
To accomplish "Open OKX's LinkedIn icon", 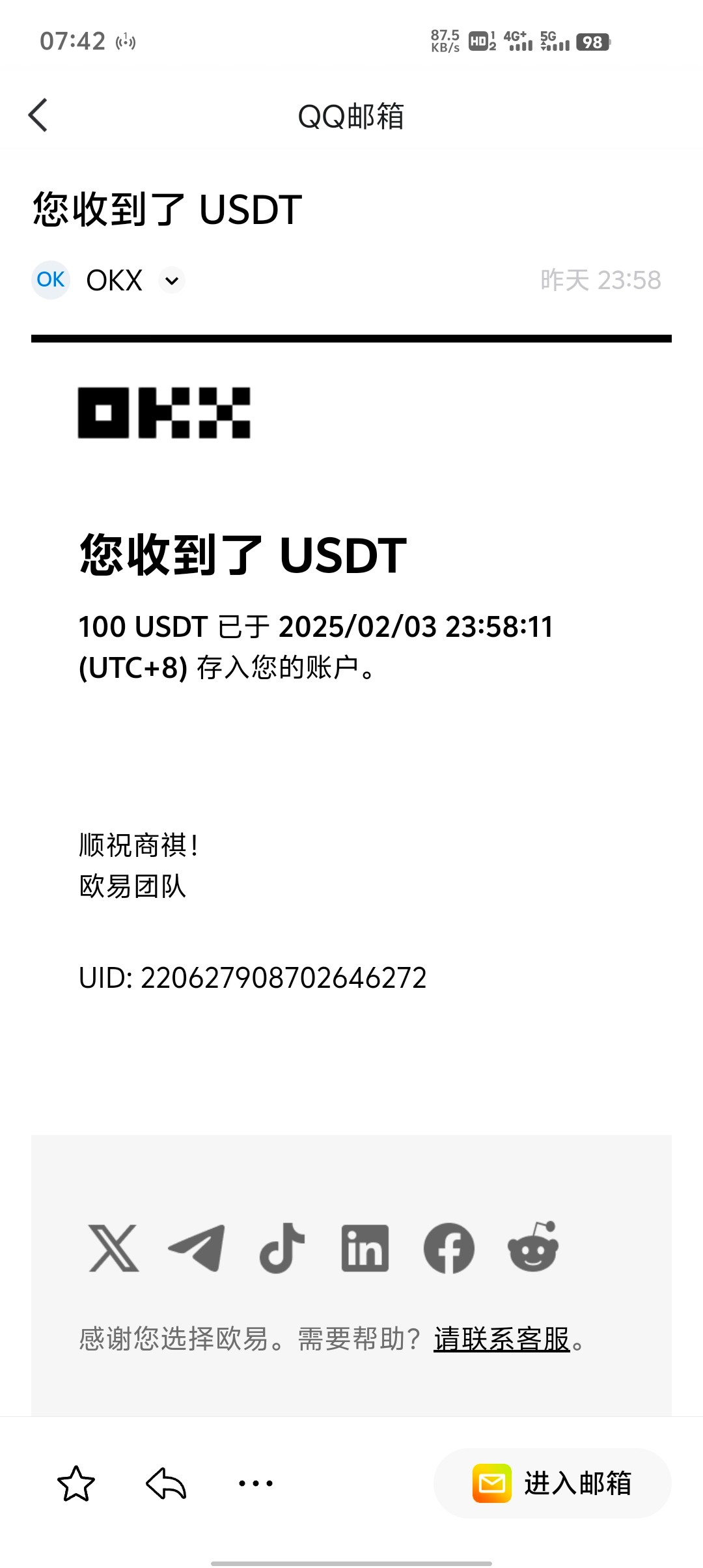I will click(x=365, y=1248).
